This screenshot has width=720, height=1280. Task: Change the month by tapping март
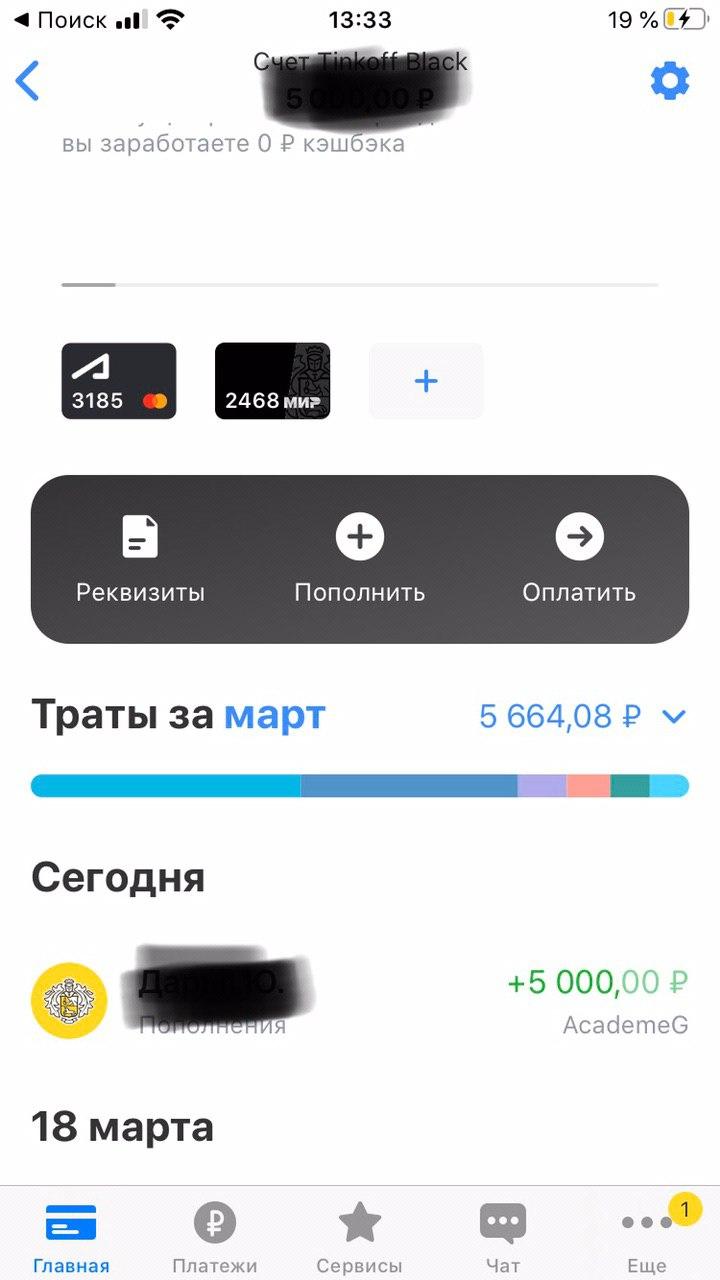275,716
